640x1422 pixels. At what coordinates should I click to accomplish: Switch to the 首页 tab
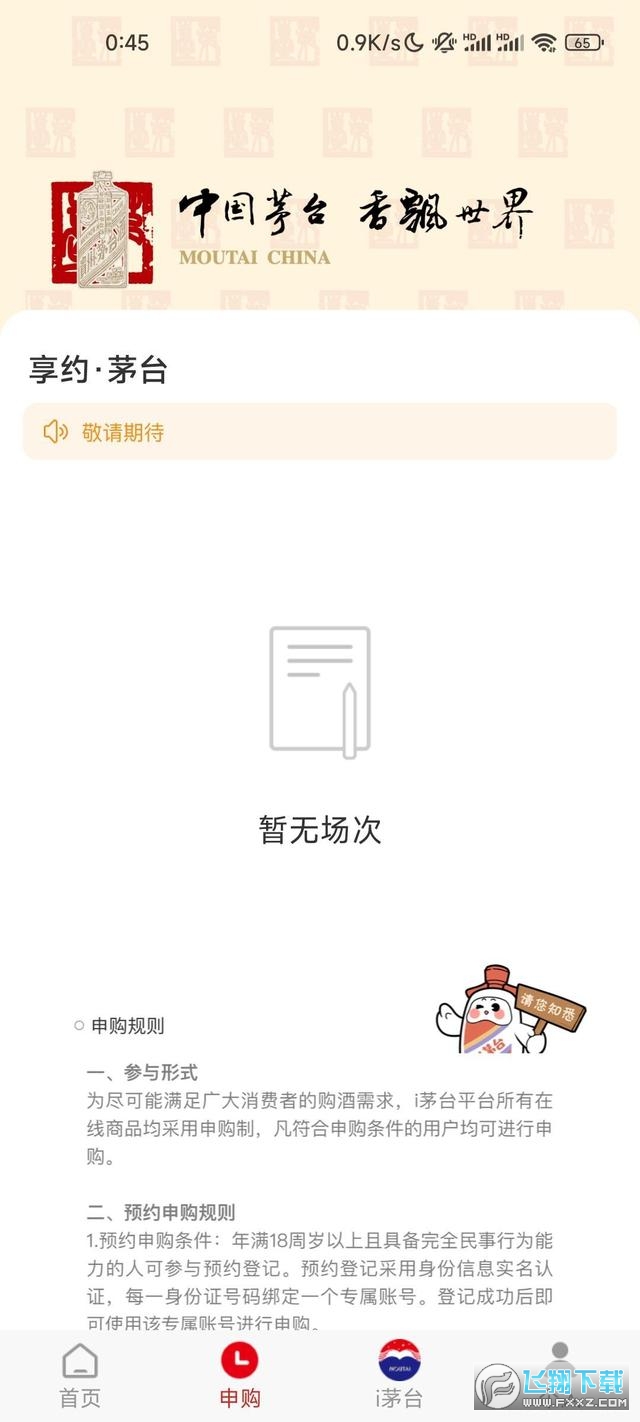click(x=80, y=1375)
